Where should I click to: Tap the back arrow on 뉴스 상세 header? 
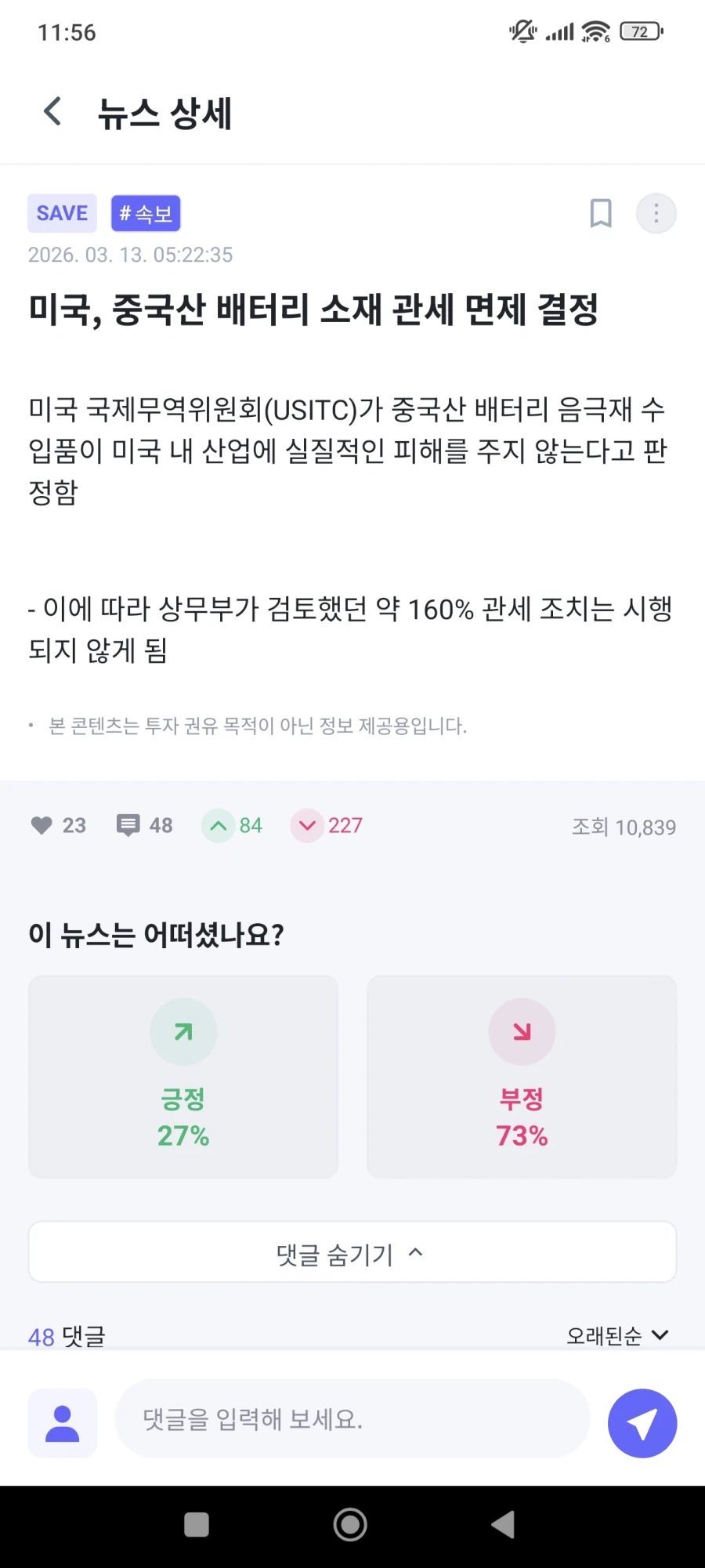51,111
